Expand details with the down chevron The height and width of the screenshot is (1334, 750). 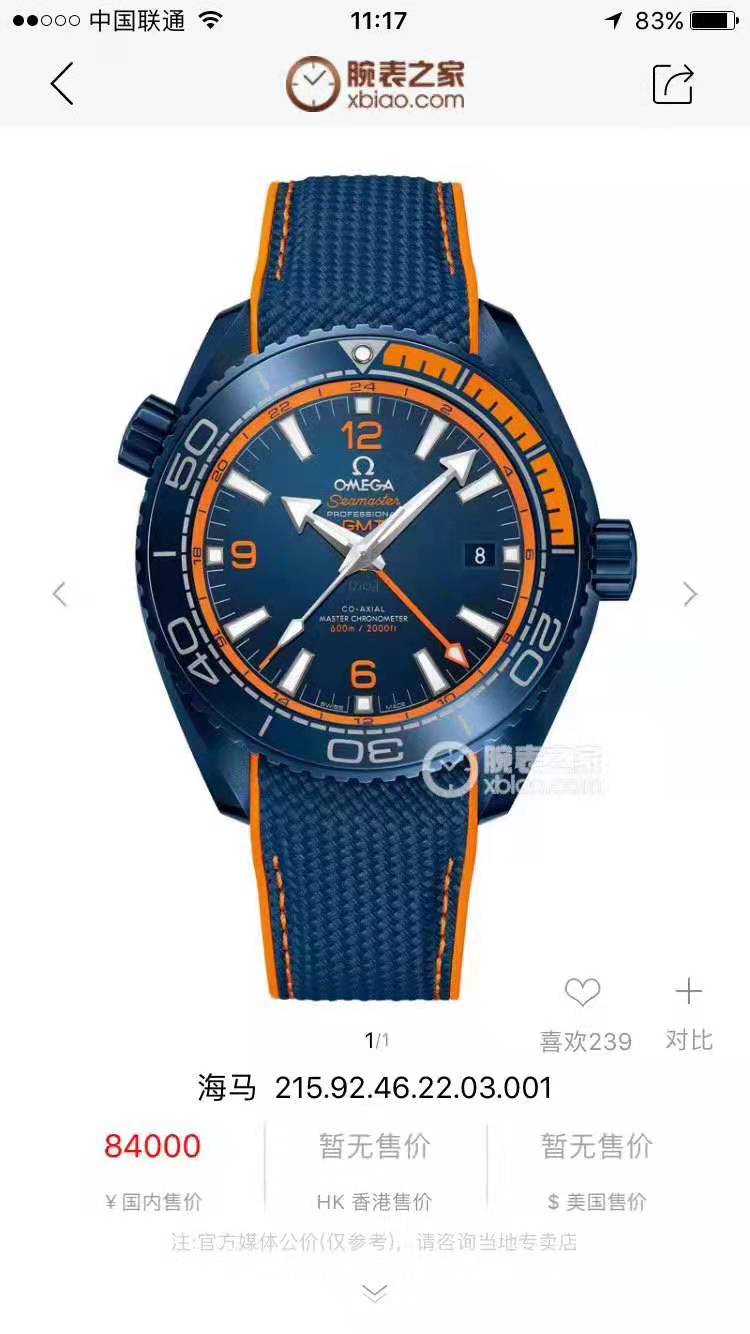(x=374, y=1294)
